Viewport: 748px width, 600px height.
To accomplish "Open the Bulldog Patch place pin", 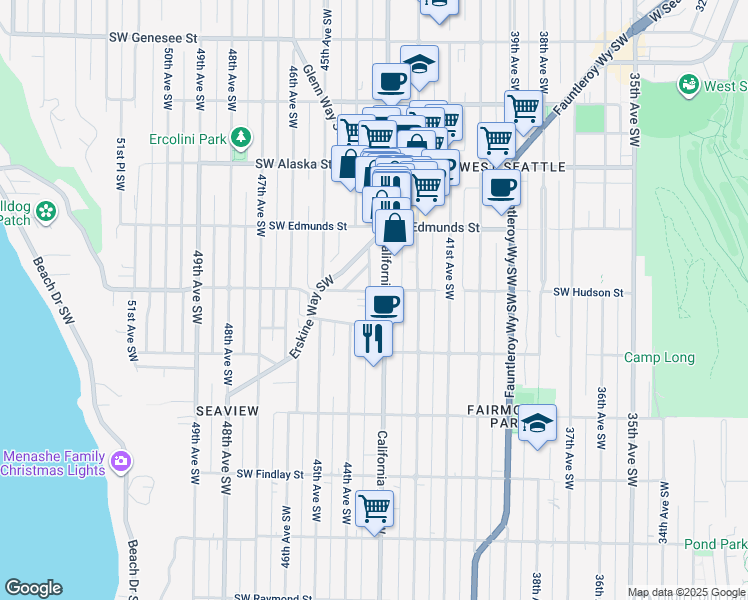I will (46, 212).
